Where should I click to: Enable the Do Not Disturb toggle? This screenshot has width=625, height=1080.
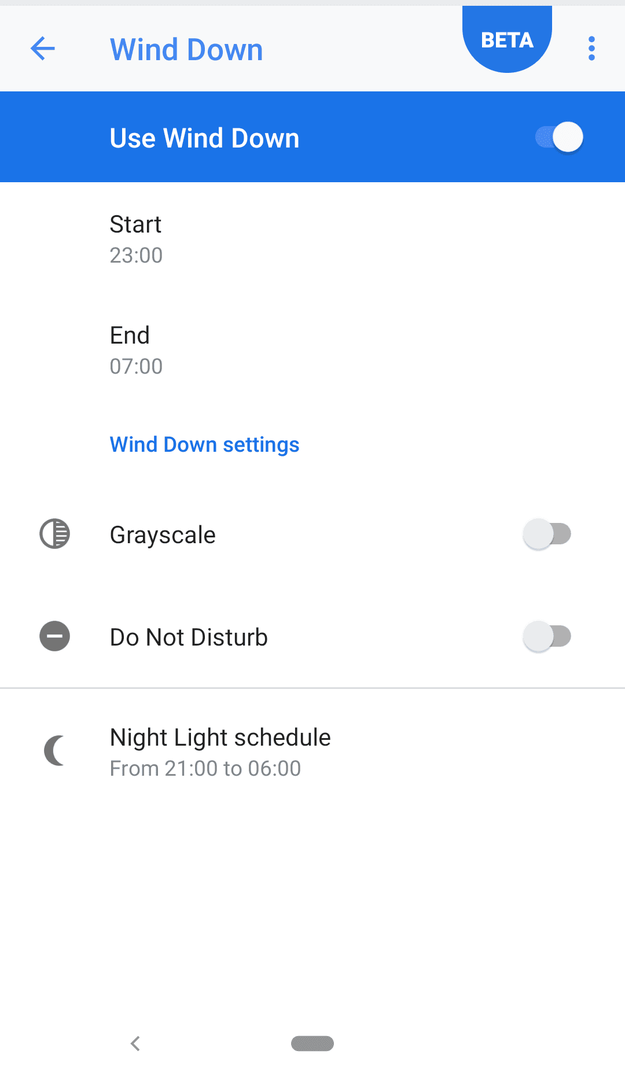(547, 636)
